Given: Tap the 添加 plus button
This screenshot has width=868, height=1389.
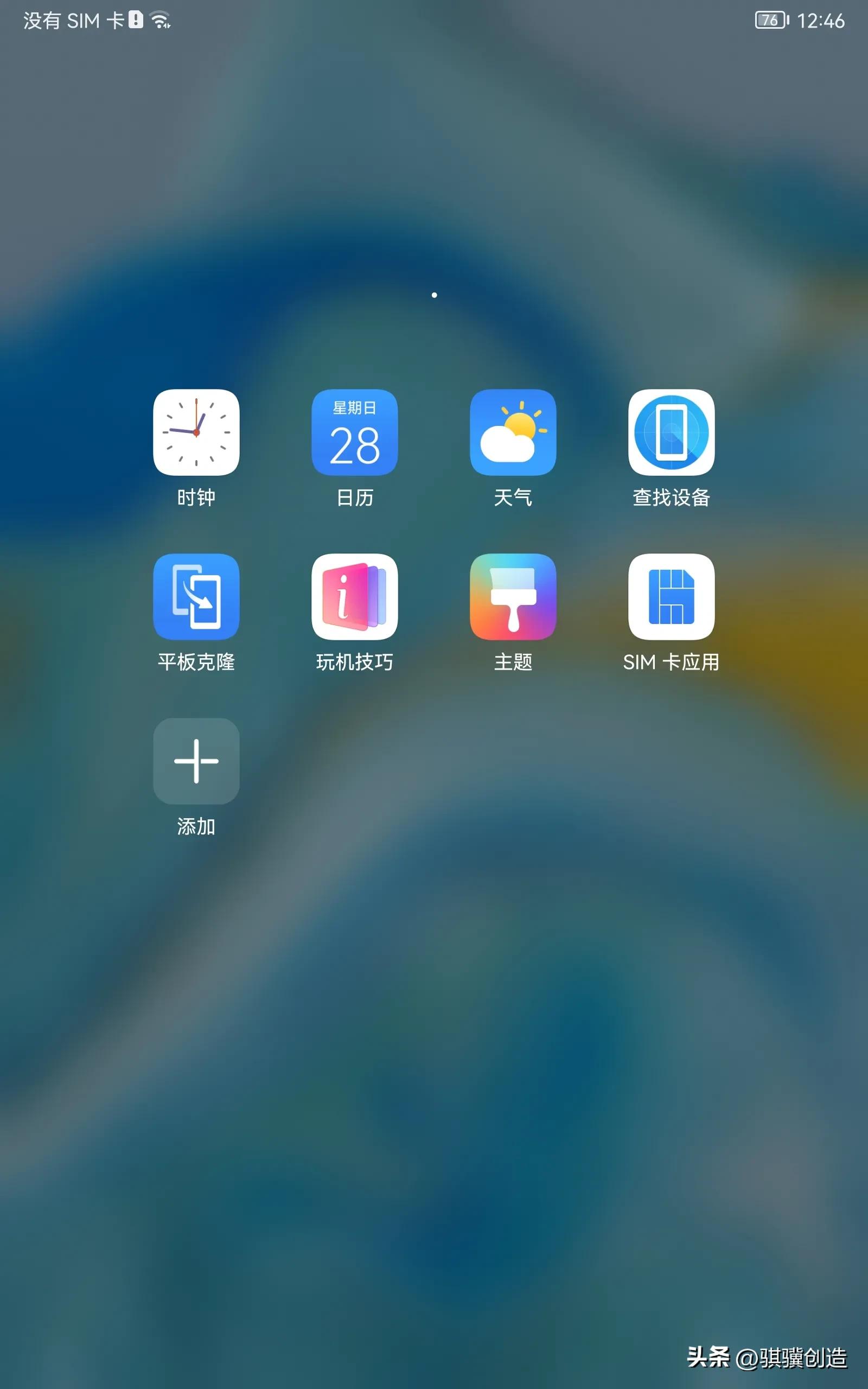Looking at the screenshot, I should (196, 761).
